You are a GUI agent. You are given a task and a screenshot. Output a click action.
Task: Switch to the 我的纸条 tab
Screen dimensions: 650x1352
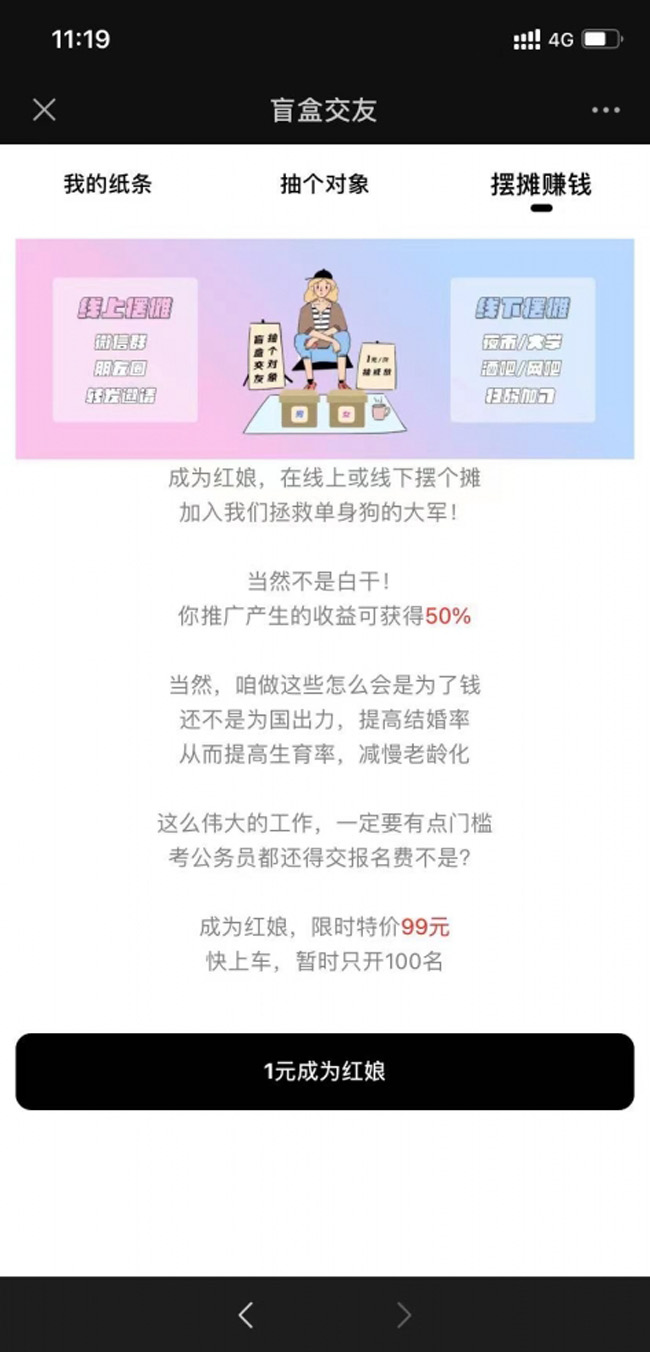click(108, 184)
